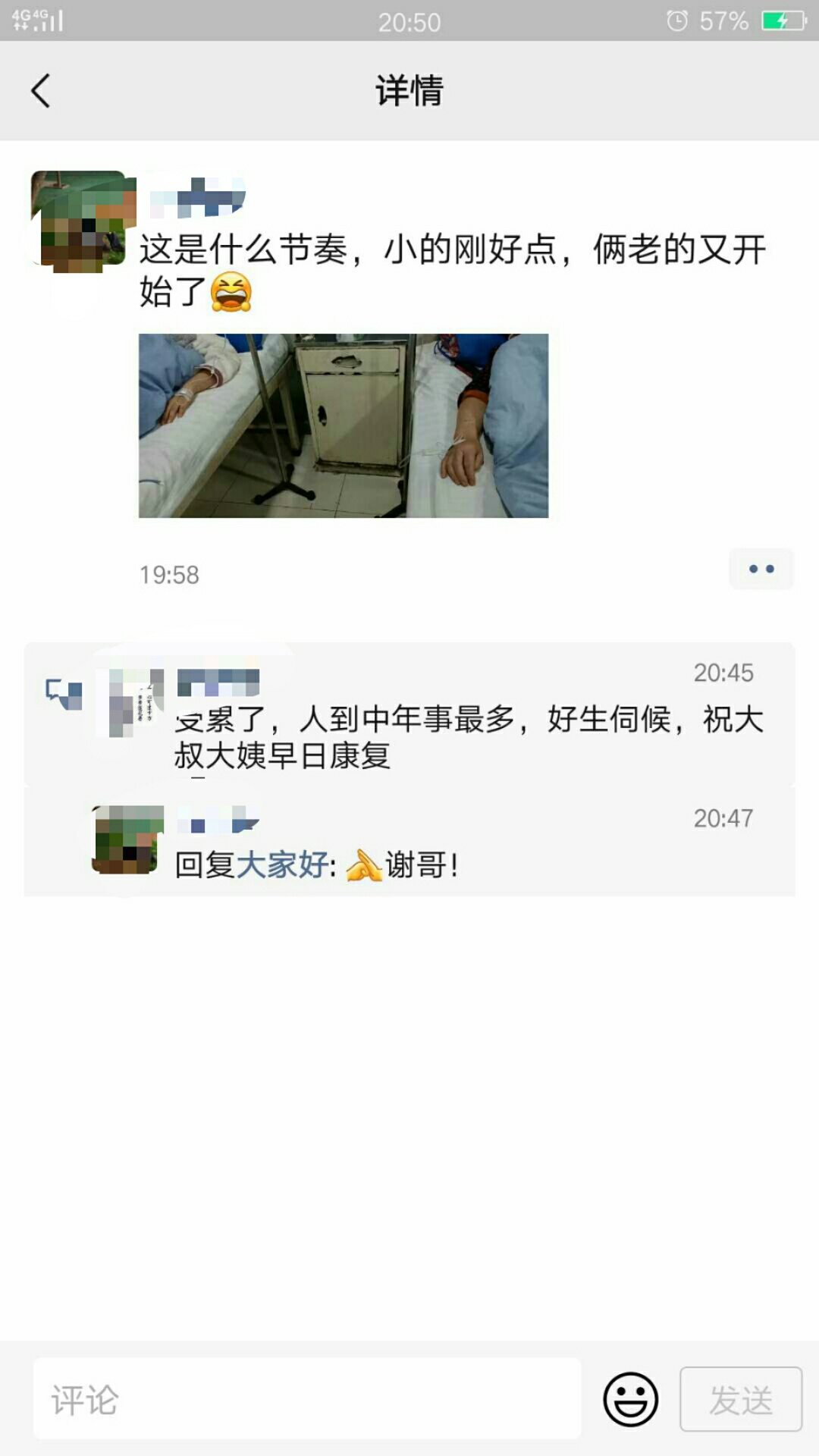
Task: Reply to the 20:45 comment 祝大叔大姨早日康复
Action: [x=470, y=736]
